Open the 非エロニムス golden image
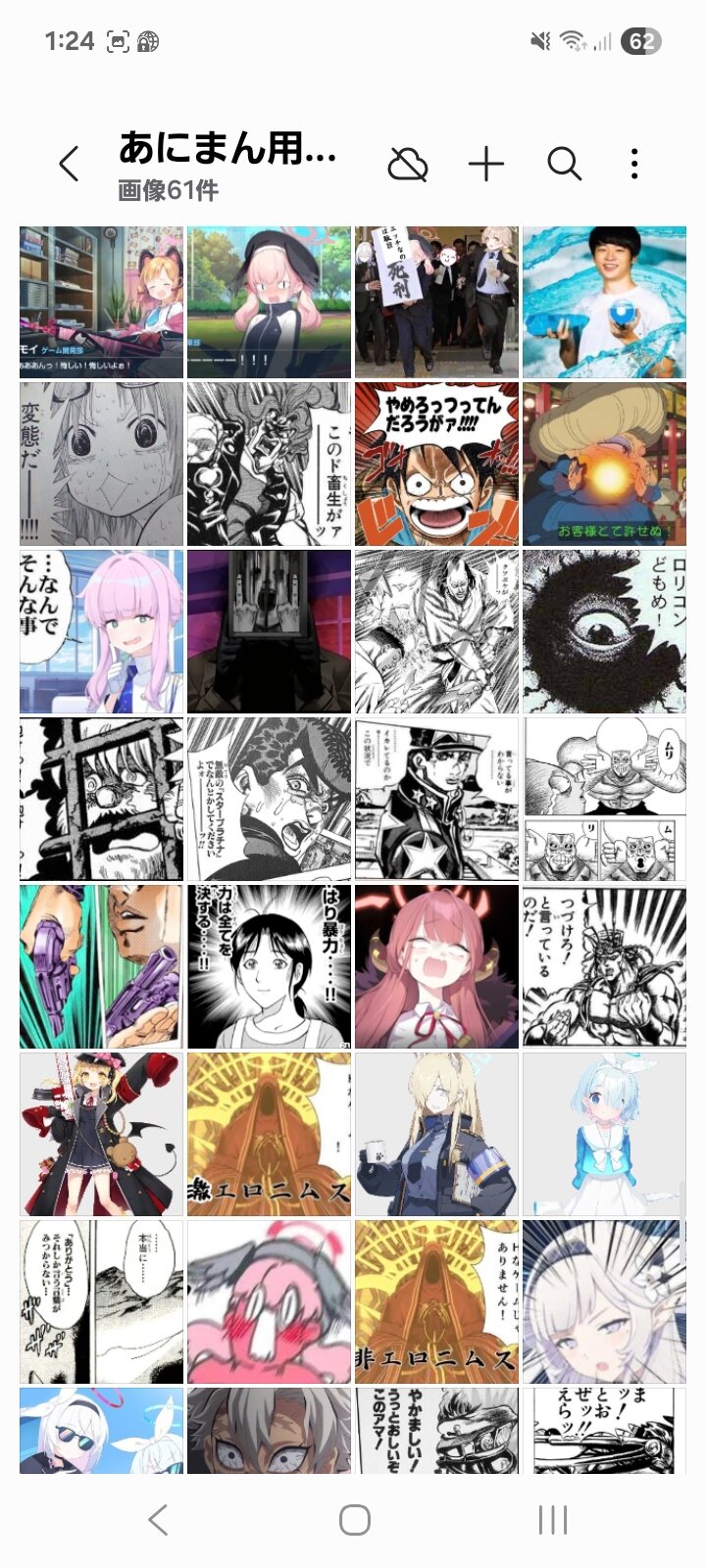Image resolution: width=706 pixels, height=1568 pixels. tap(436, 1301)
